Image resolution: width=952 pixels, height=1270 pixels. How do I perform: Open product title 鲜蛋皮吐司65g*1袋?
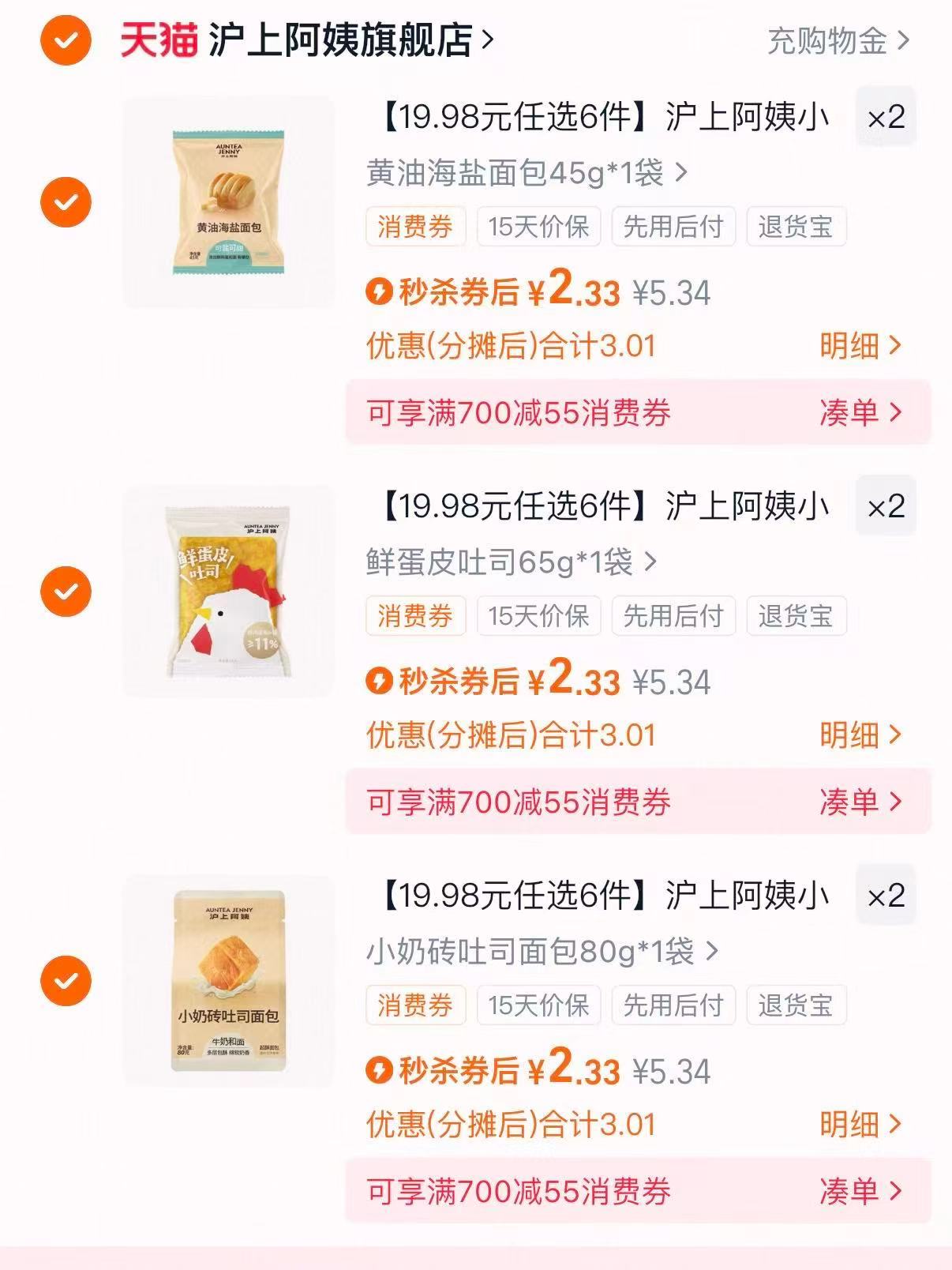[x=505, y=563]
